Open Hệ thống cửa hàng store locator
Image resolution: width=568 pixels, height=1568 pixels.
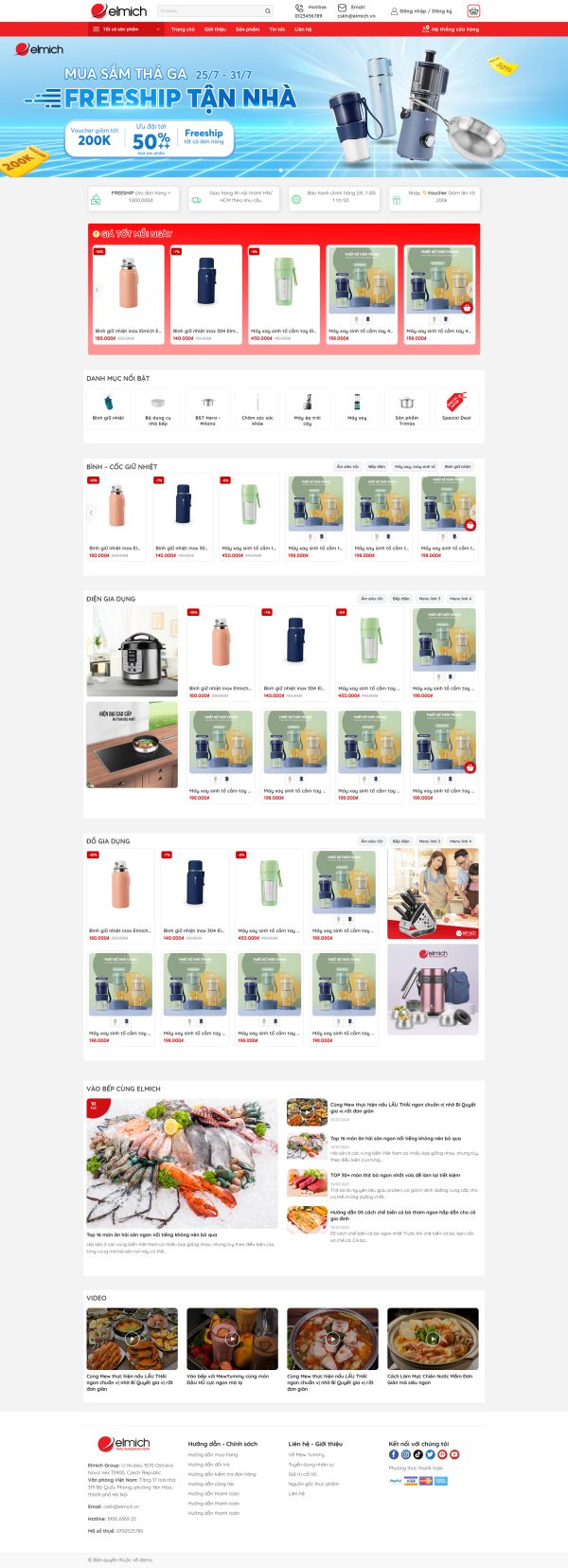tap(451, 29)
